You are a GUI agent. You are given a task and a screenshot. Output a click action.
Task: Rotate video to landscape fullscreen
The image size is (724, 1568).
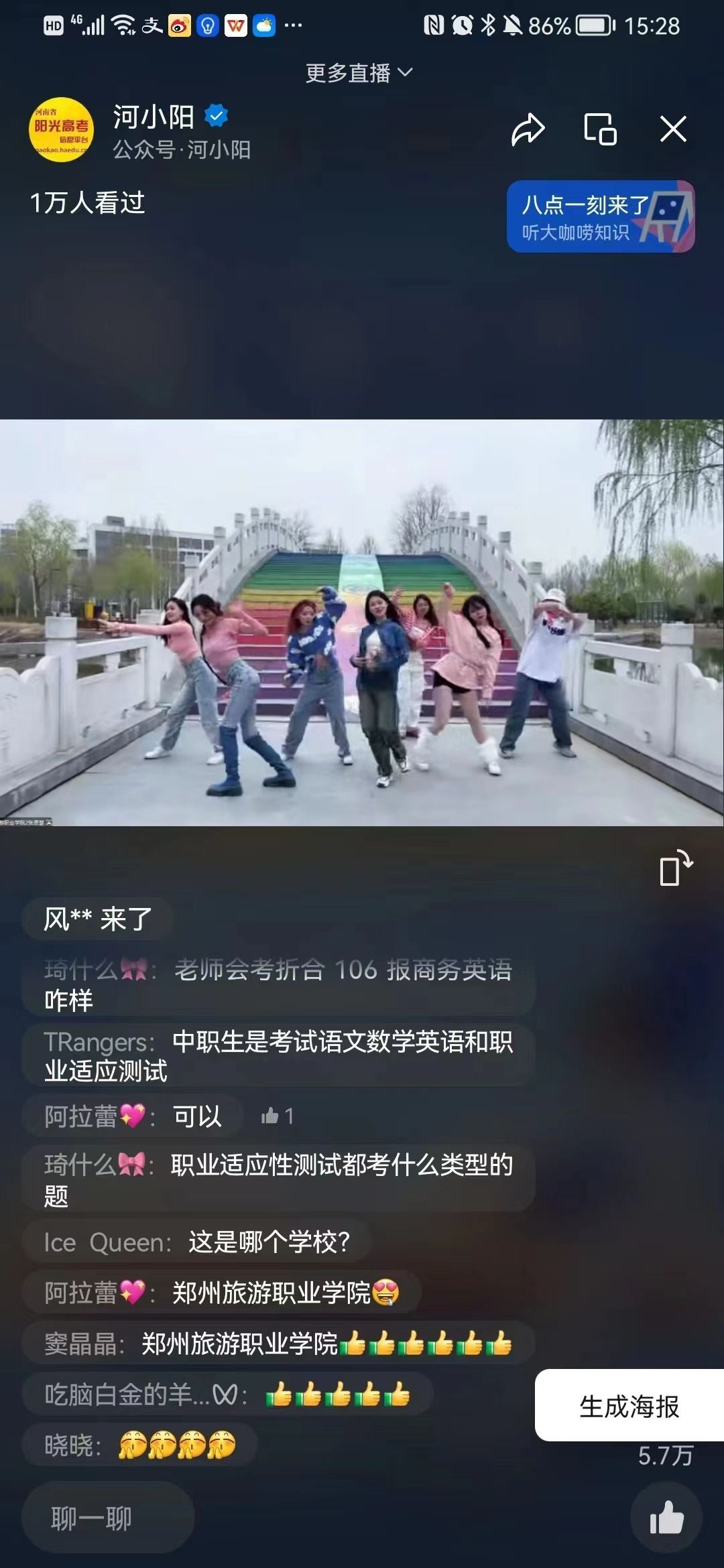click(x=675, y=868)
